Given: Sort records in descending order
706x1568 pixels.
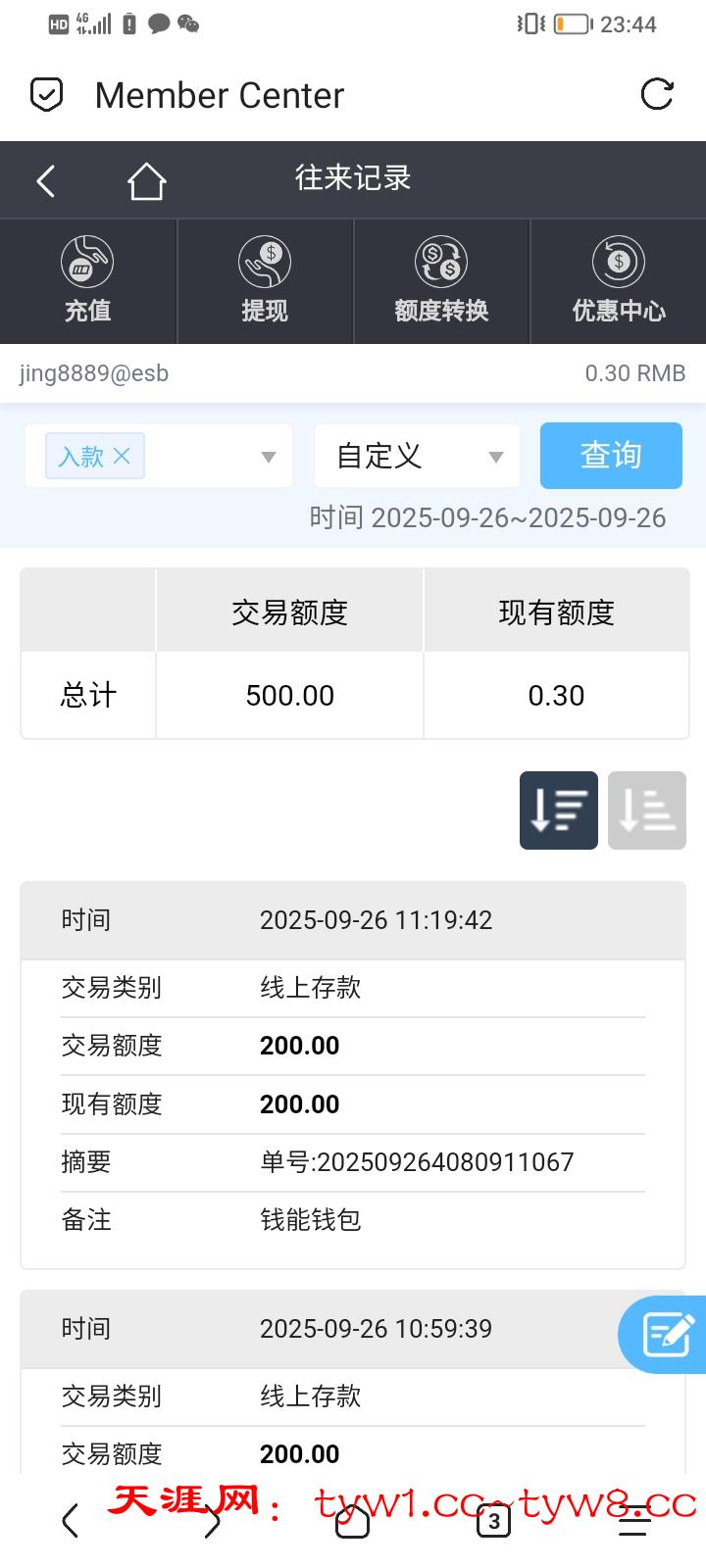Looking at the screenshot, I should tap(558, 810).
